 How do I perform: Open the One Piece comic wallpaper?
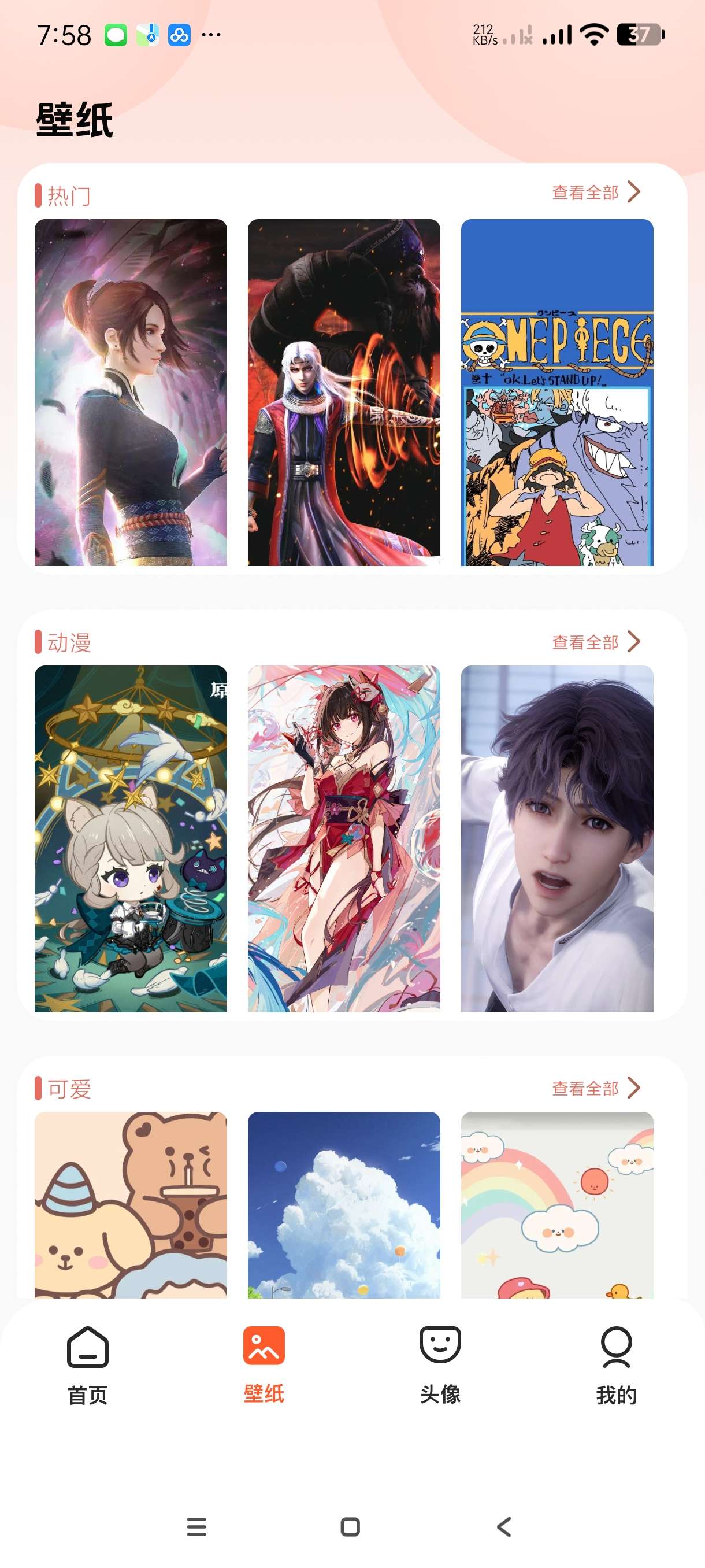click(556, 392)
